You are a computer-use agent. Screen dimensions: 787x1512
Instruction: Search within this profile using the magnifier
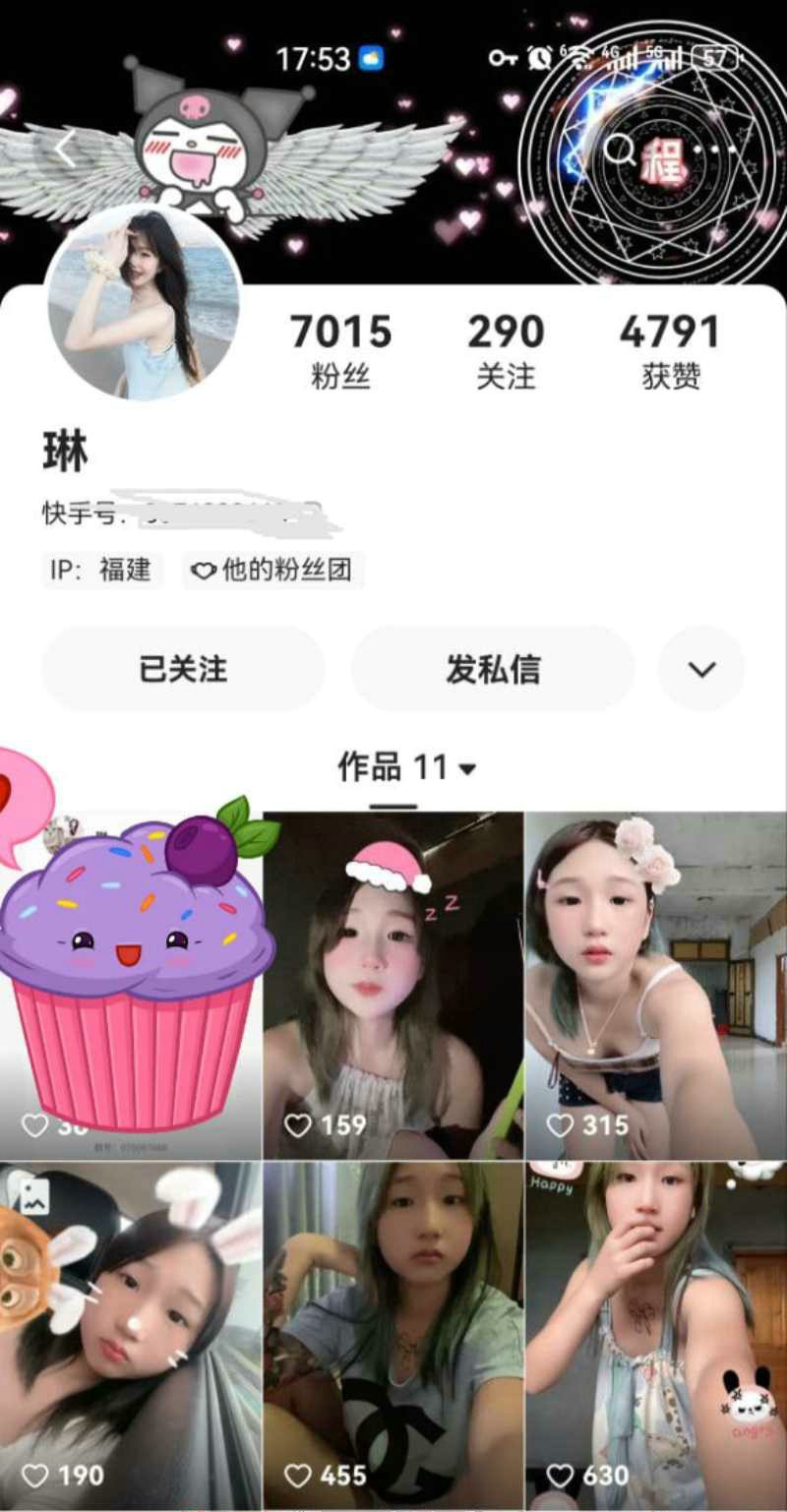tap(620, 151)
